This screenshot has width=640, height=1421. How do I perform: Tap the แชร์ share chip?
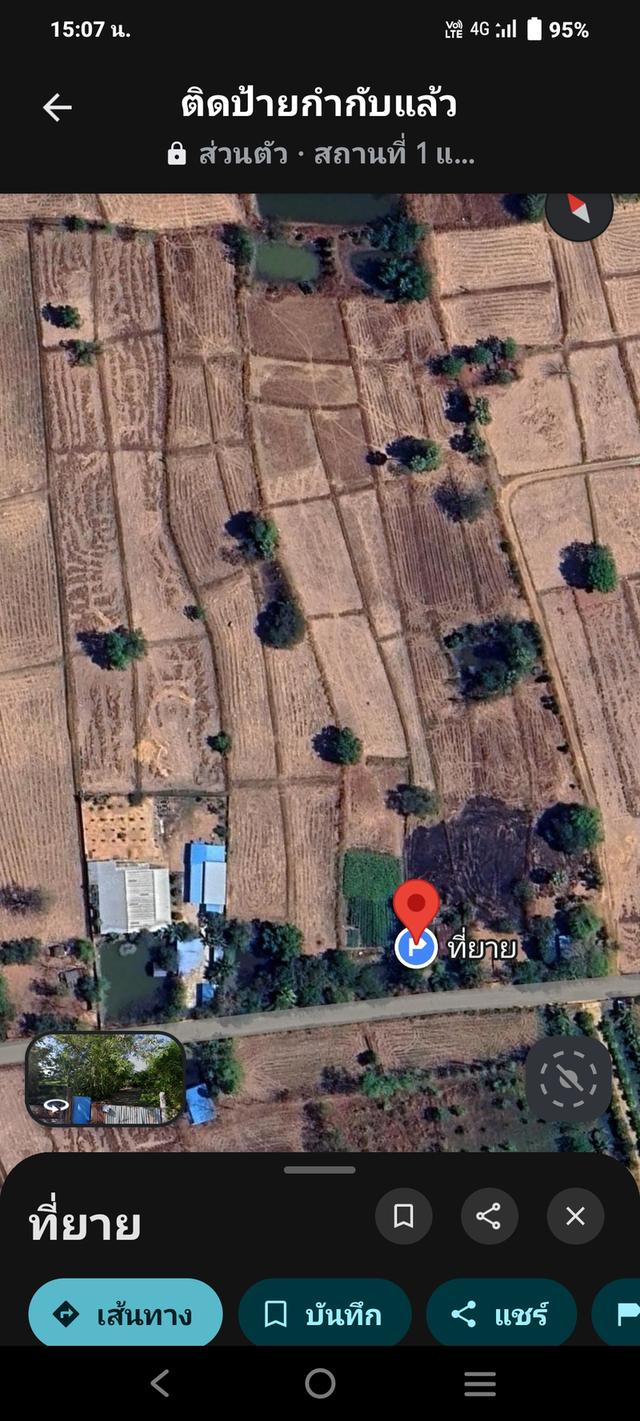click(x=501, y=1313)
